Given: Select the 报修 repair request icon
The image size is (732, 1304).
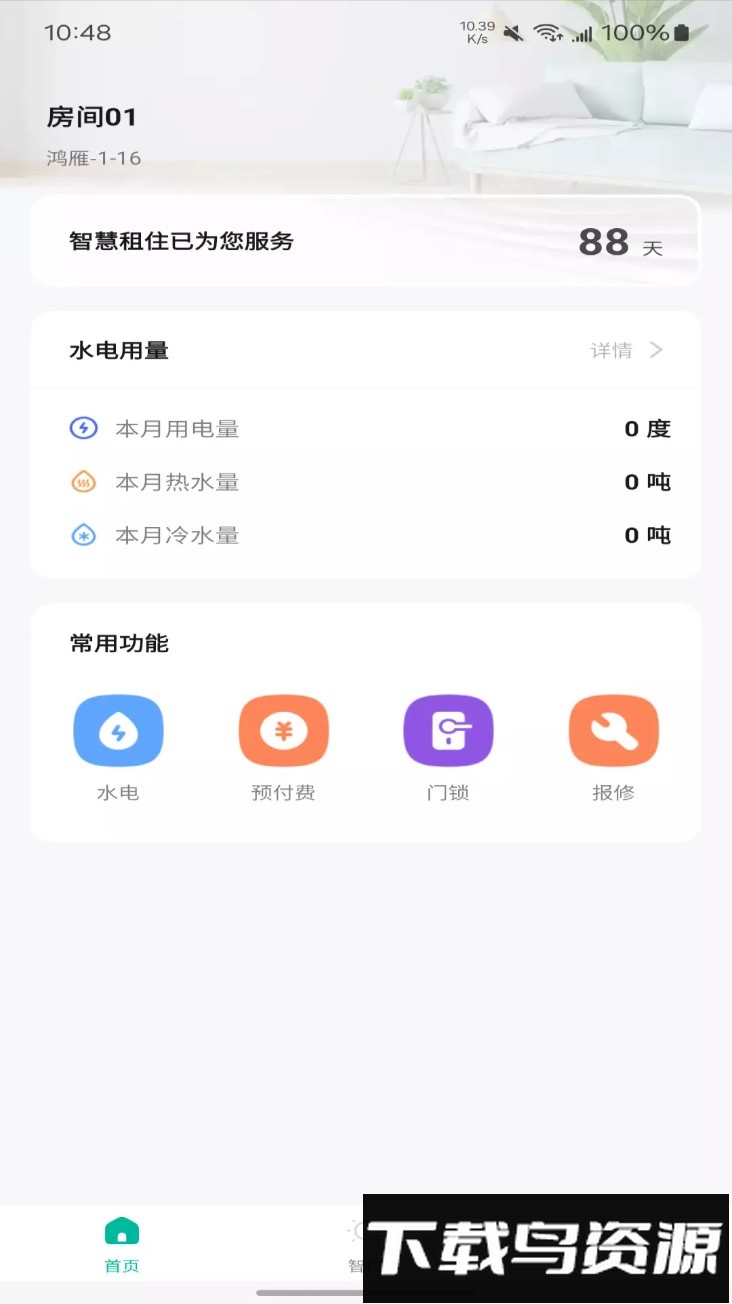Looking at the screenshot, I should [x=613, y=731].
